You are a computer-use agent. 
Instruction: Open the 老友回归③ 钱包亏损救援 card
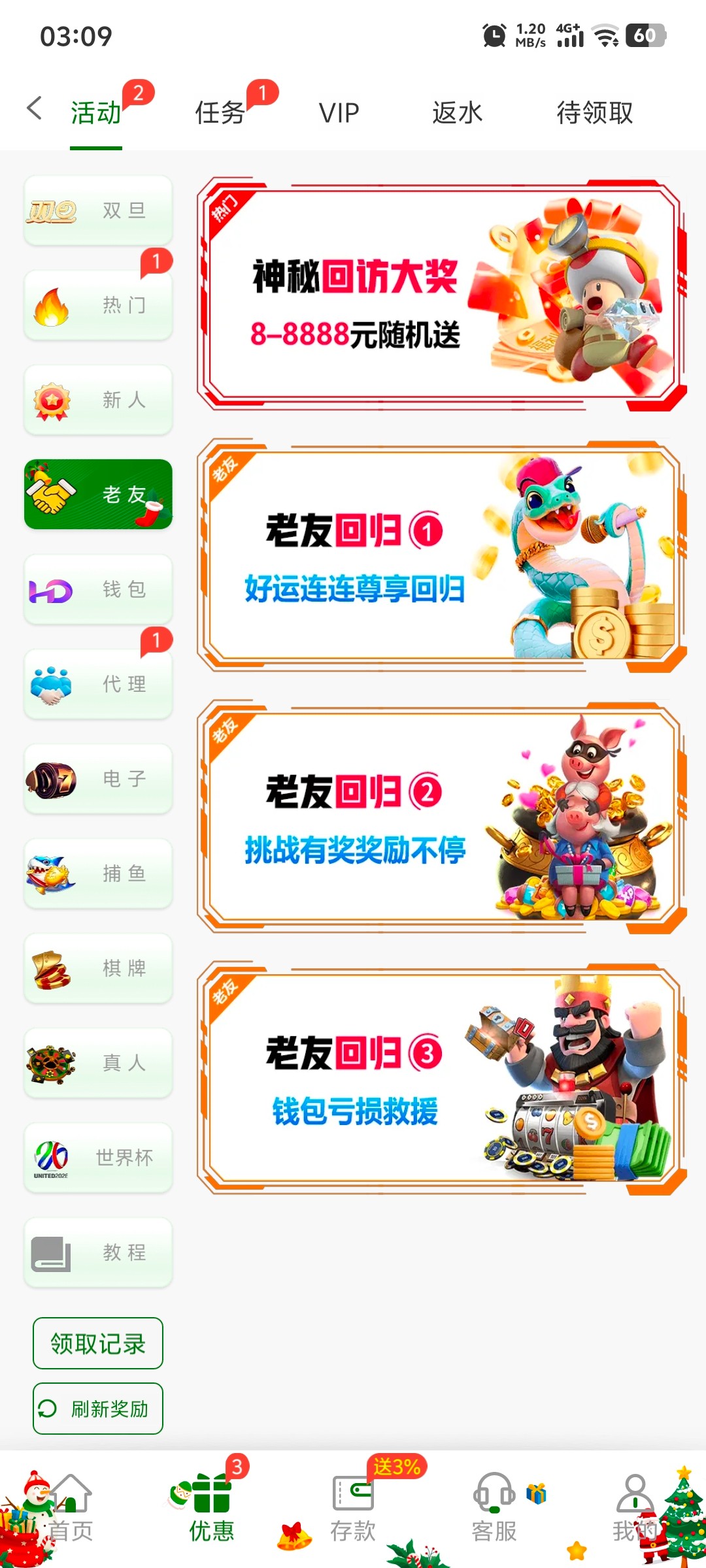[x=441, y=1078]
